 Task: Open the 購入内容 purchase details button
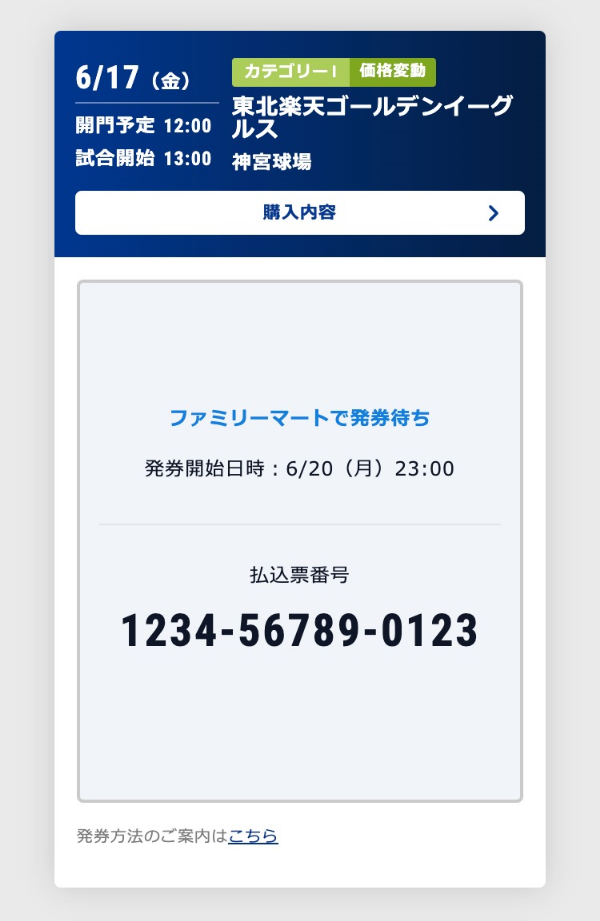click(x=299, y=213)
